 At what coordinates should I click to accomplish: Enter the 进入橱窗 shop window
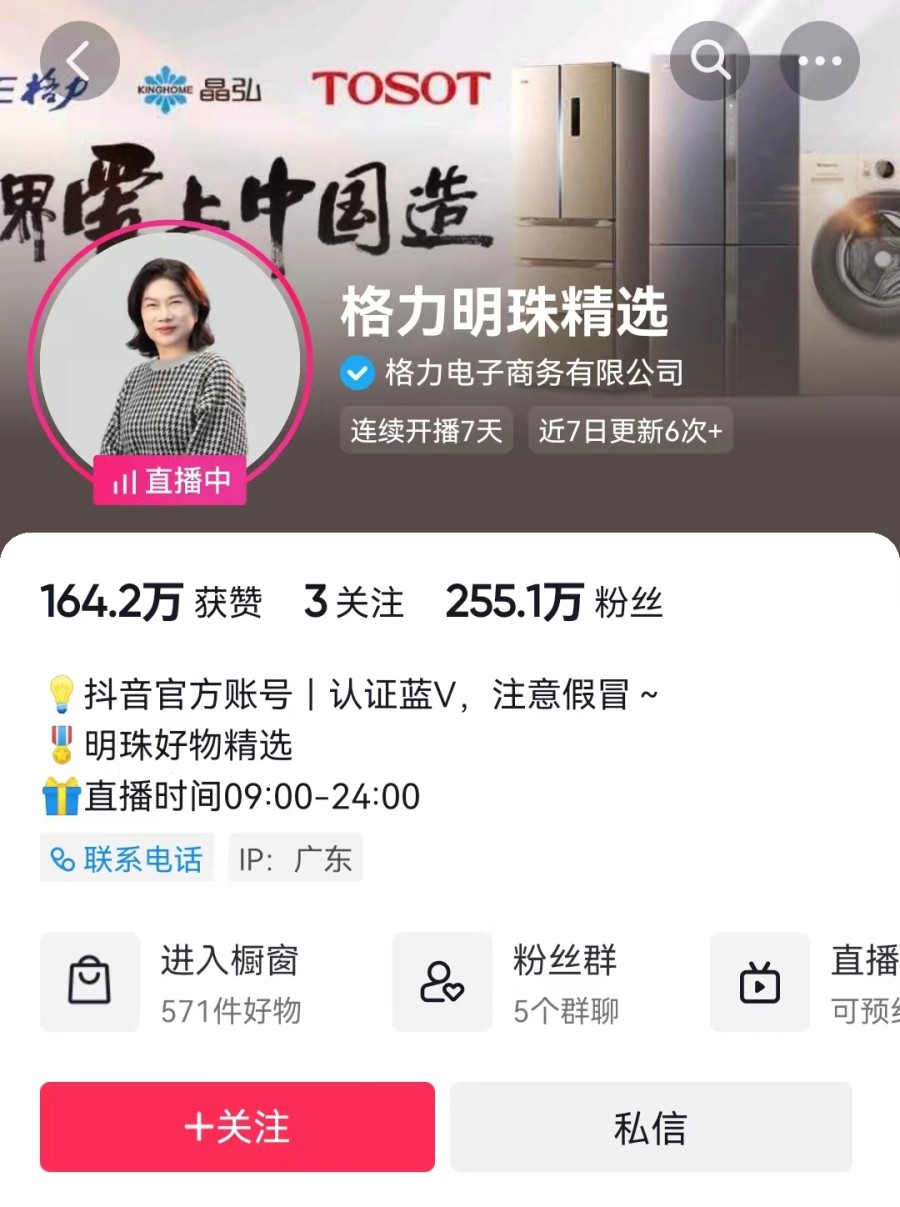pos(172,982)
